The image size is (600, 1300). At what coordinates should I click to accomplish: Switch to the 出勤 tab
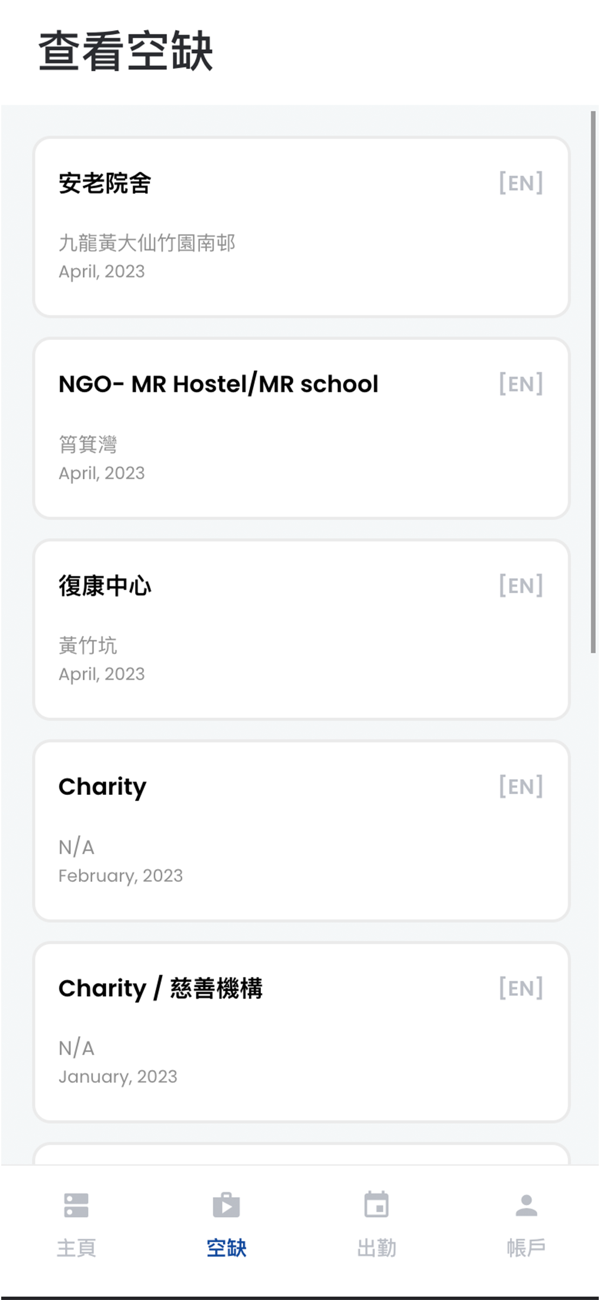[x=376, y=1224]
